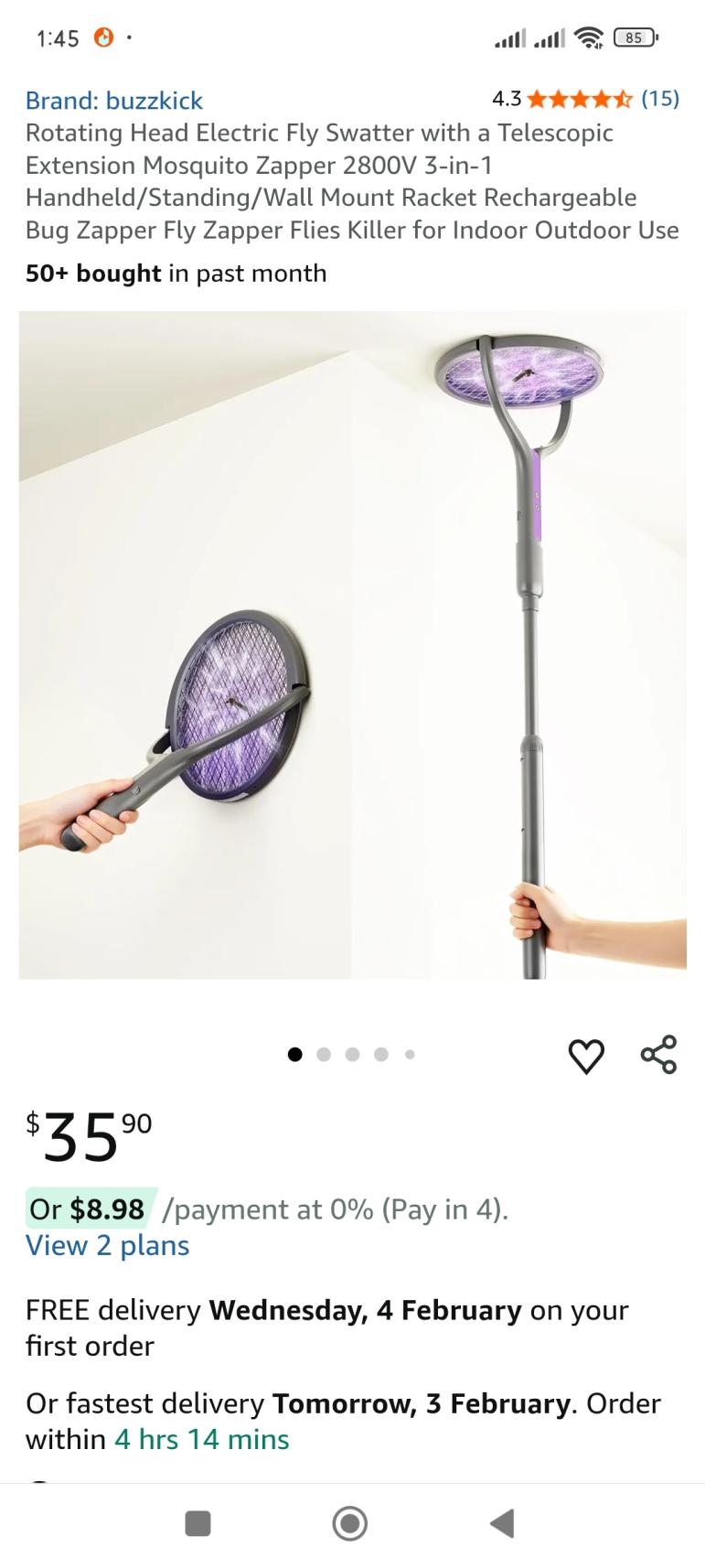Share this fly swatter listing
705x1568 pixels.
pyautogui.click(x=658, y=1054)
